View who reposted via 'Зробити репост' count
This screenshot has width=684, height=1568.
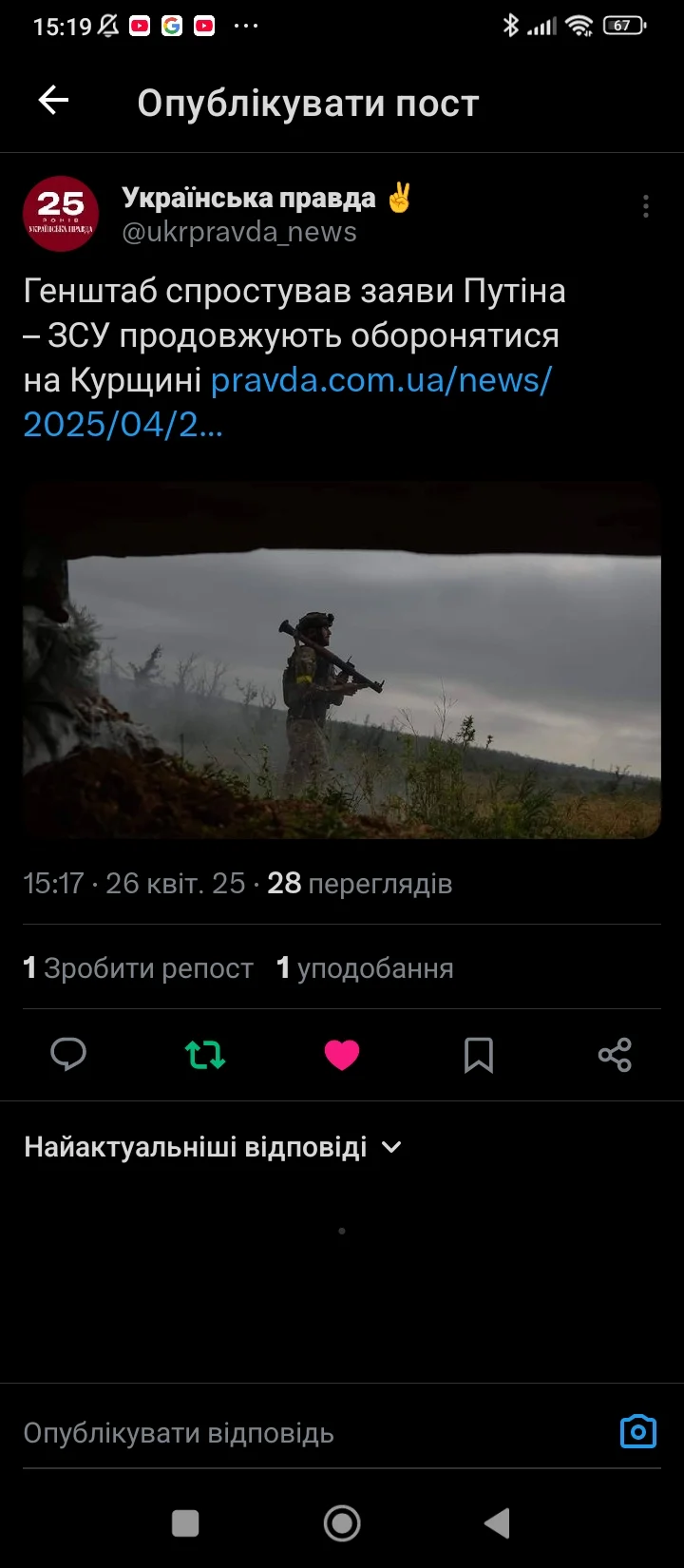[x=139, y=968]
